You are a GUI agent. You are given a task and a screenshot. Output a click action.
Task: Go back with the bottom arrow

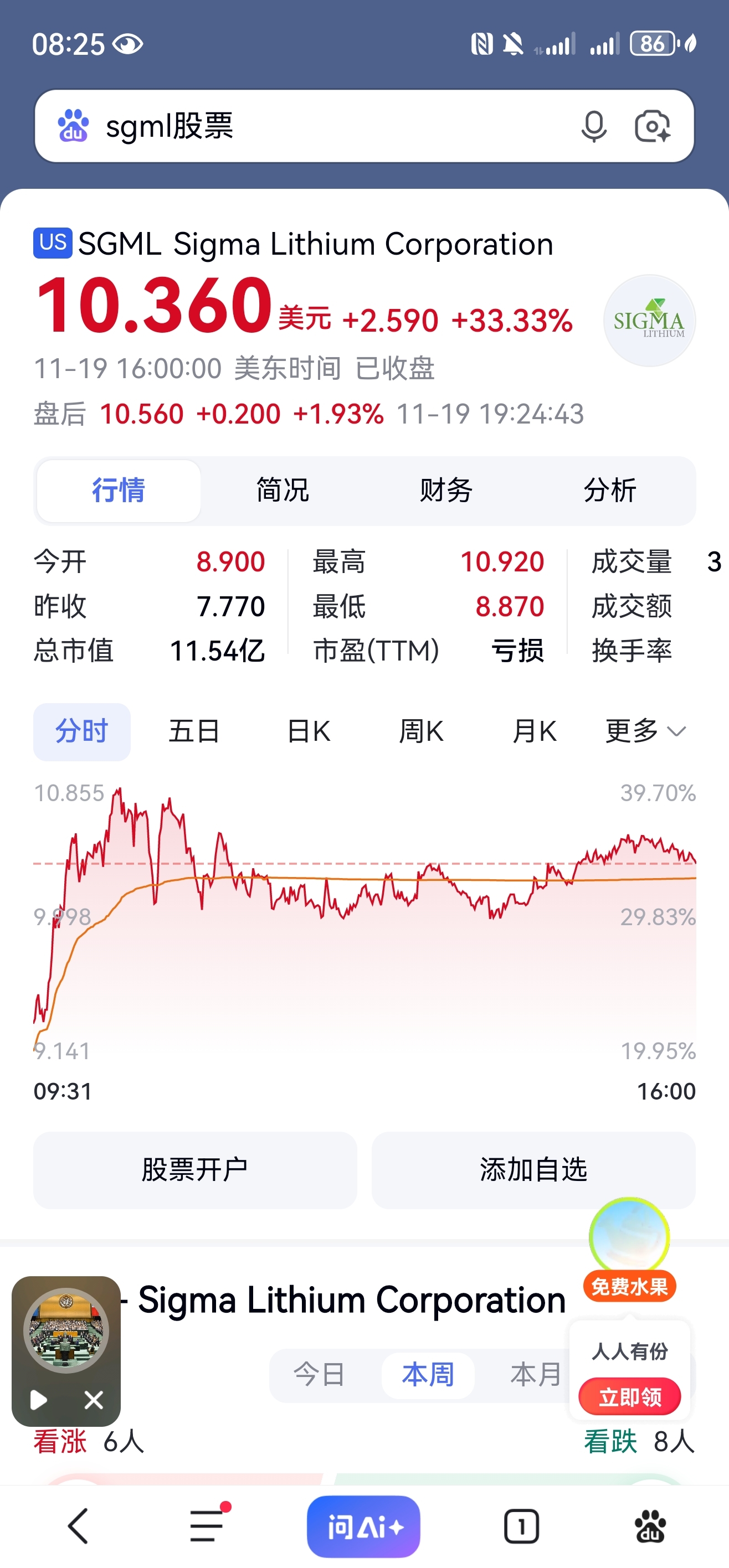pos(79,1526)
